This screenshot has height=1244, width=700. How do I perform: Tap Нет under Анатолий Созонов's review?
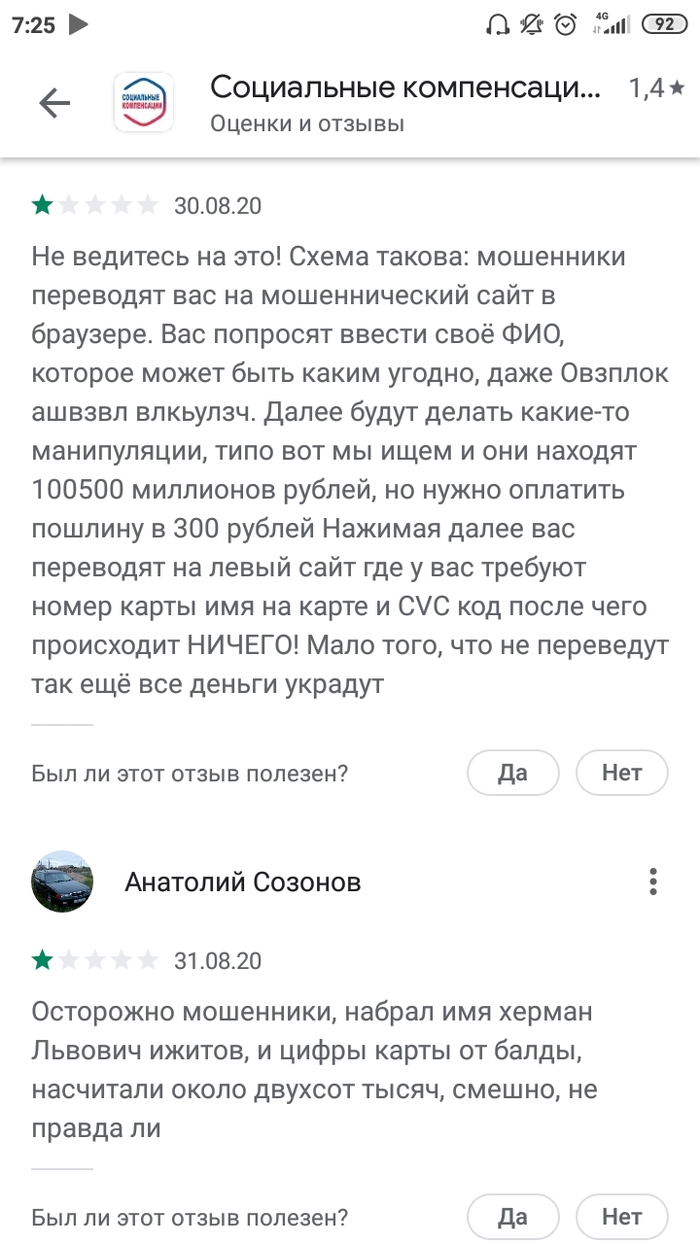tap(621, 1217)
